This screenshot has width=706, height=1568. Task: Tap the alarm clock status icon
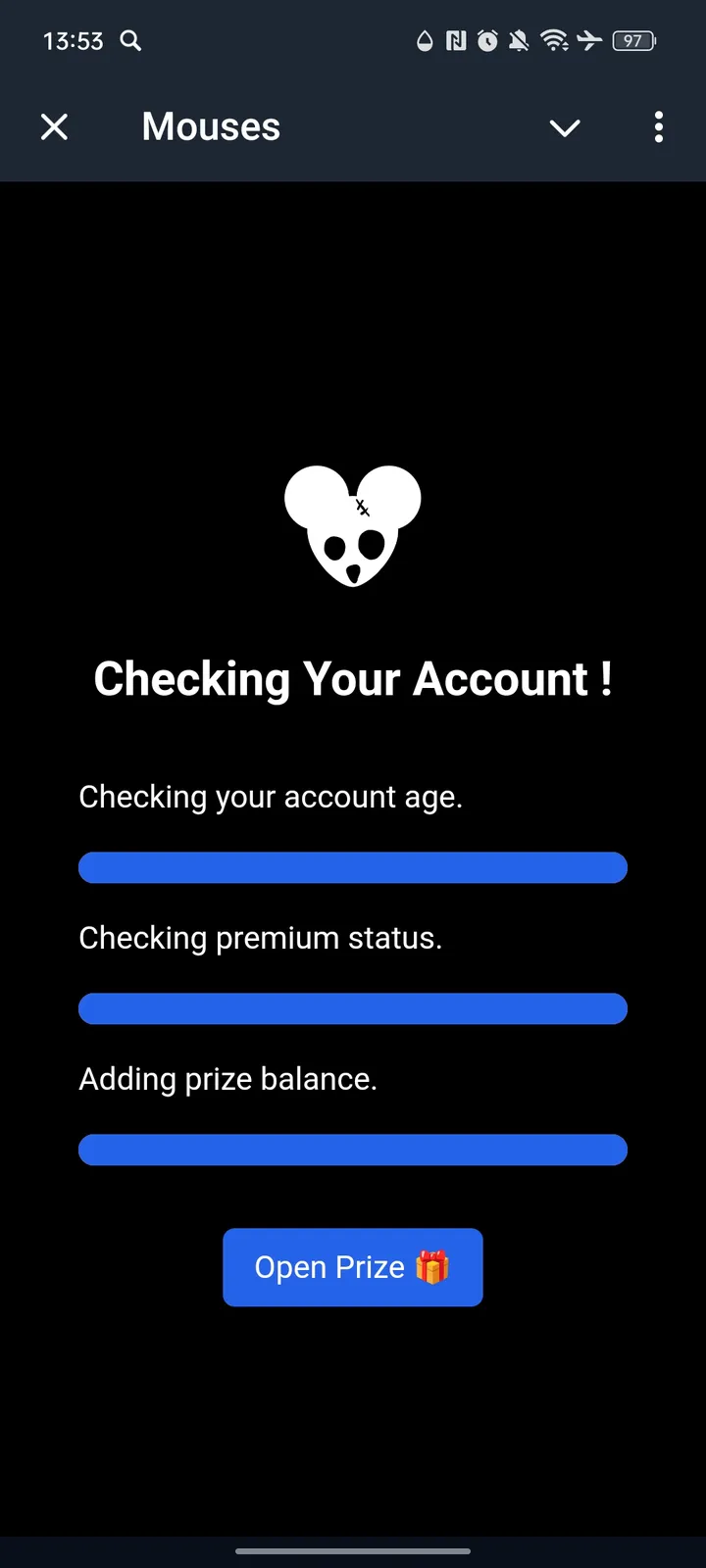coord(487,41)
